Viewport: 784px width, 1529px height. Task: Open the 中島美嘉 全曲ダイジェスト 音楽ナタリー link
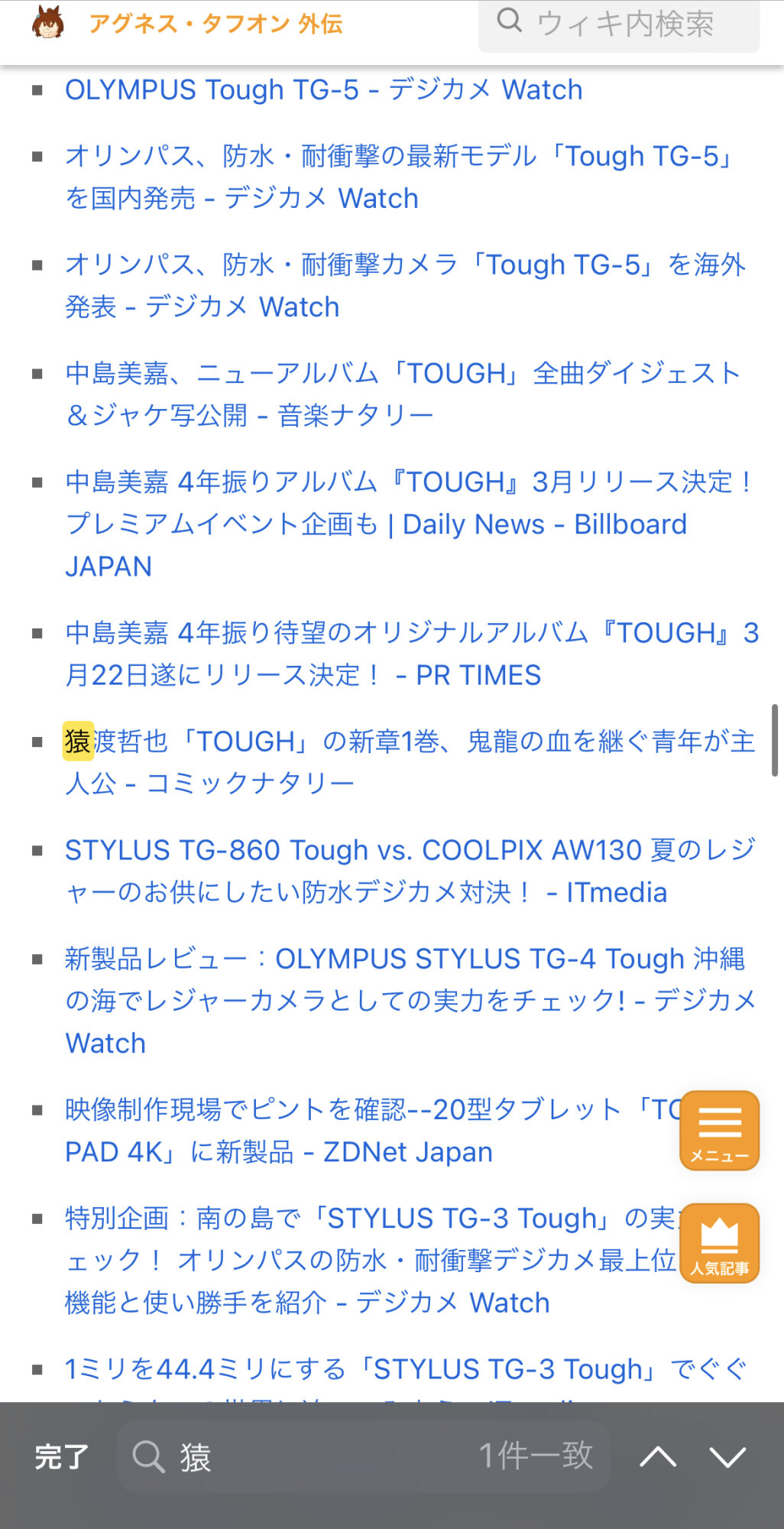403,394
